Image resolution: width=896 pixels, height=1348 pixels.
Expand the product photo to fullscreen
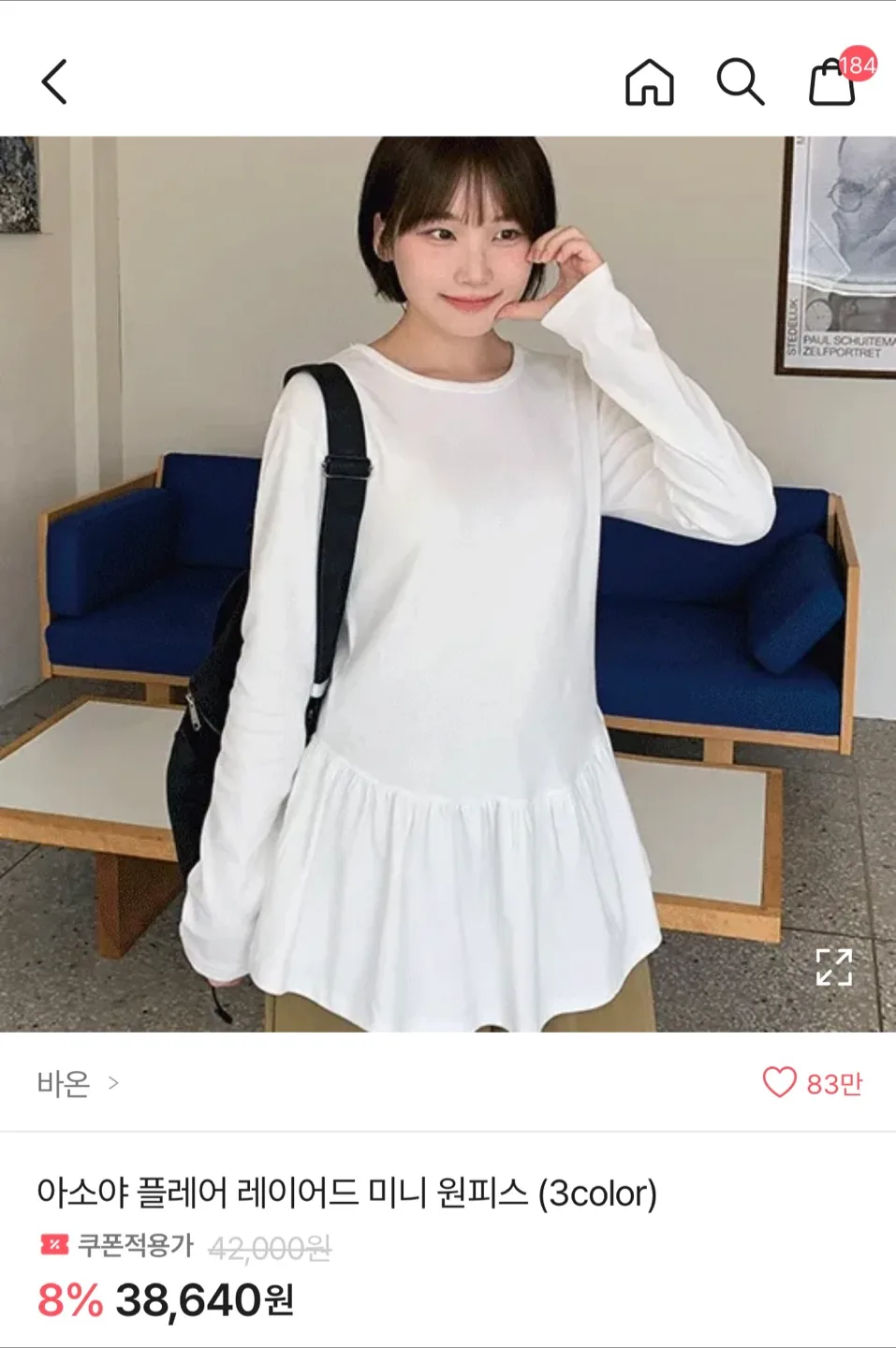click(x=833, y=967)
